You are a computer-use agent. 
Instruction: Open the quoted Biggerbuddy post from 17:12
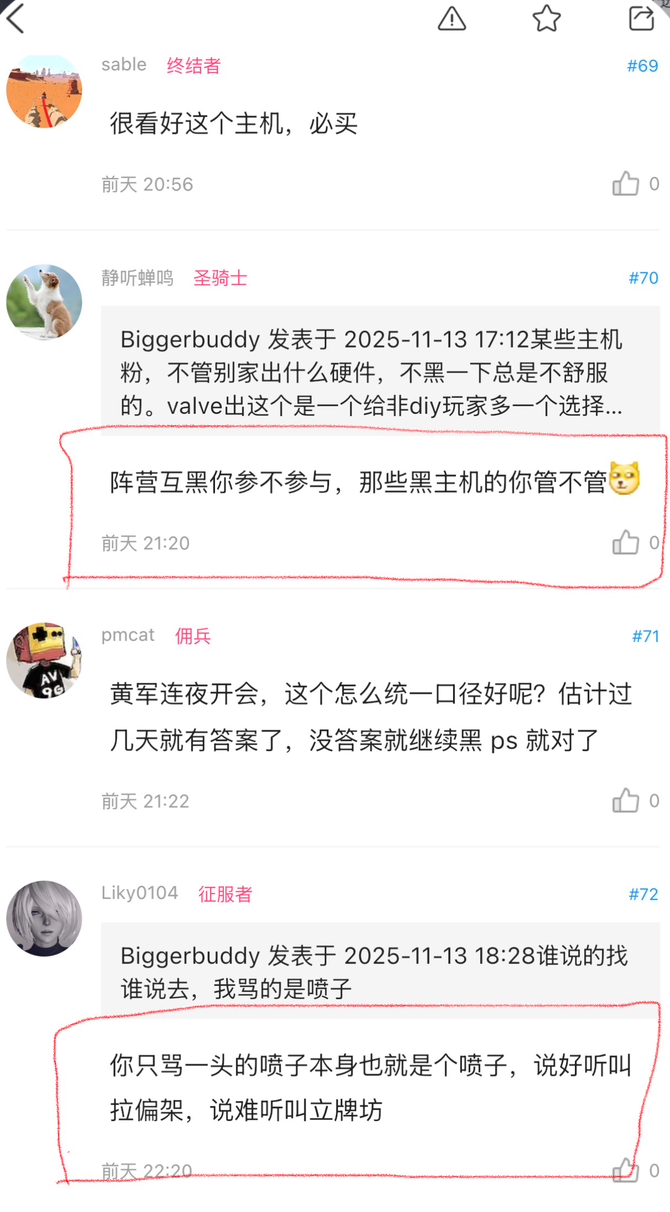click(380, 373)
